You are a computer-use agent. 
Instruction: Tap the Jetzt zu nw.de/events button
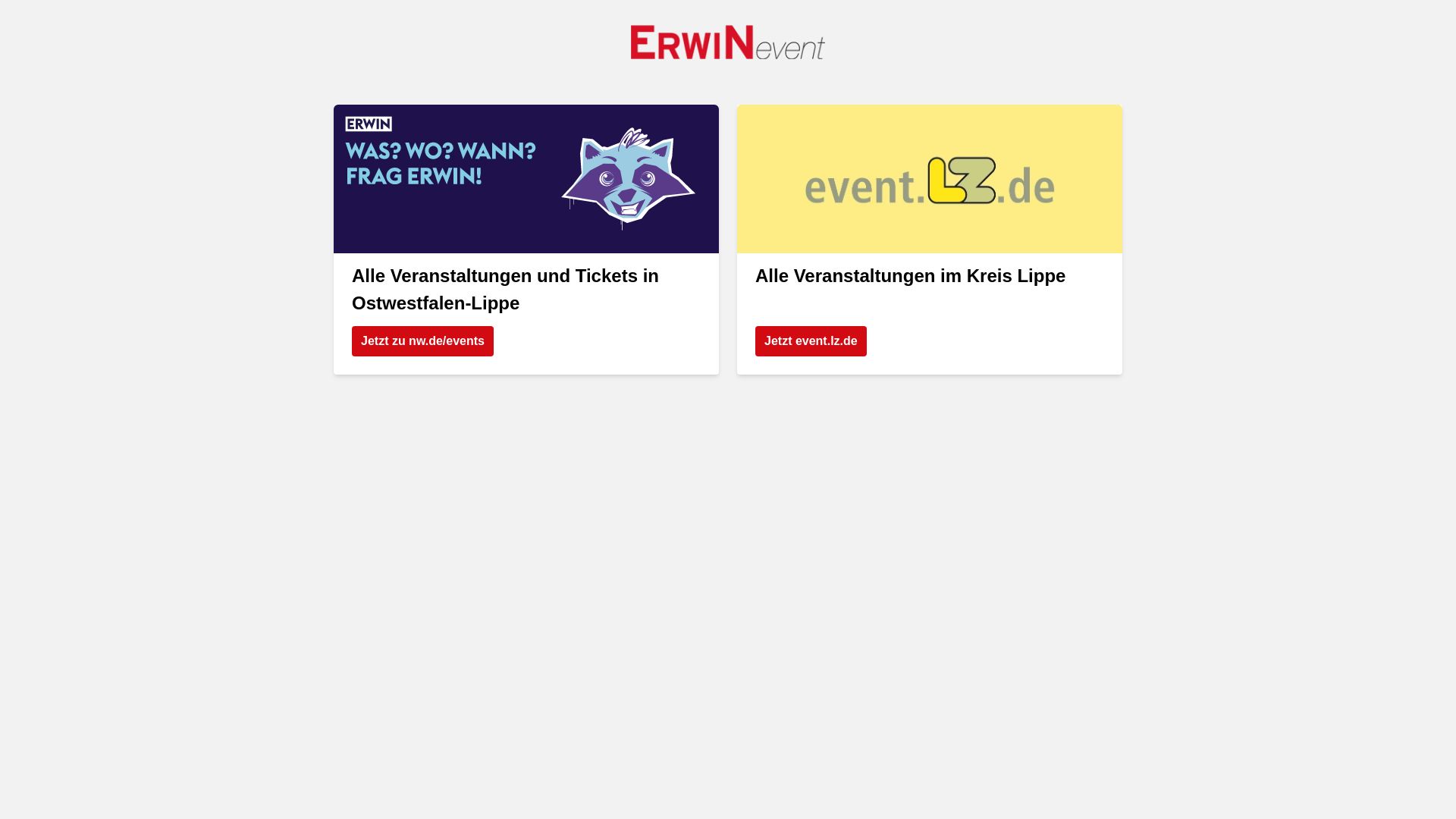(422, 341)
